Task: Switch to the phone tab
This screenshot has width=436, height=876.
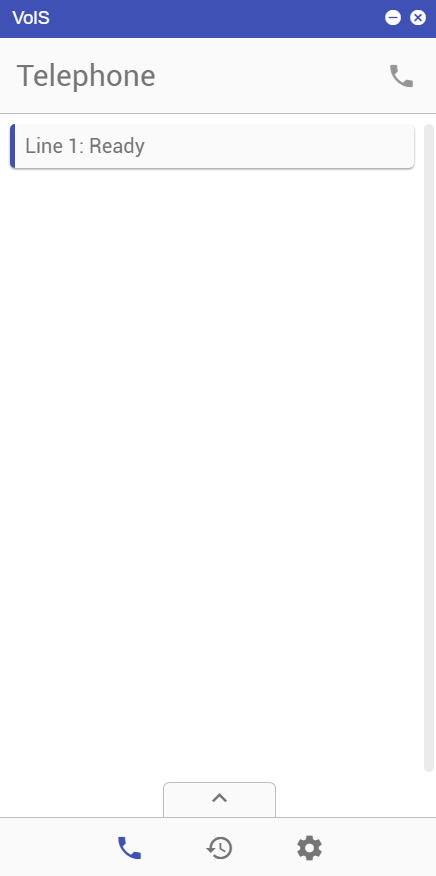Action: click(129, 848)
